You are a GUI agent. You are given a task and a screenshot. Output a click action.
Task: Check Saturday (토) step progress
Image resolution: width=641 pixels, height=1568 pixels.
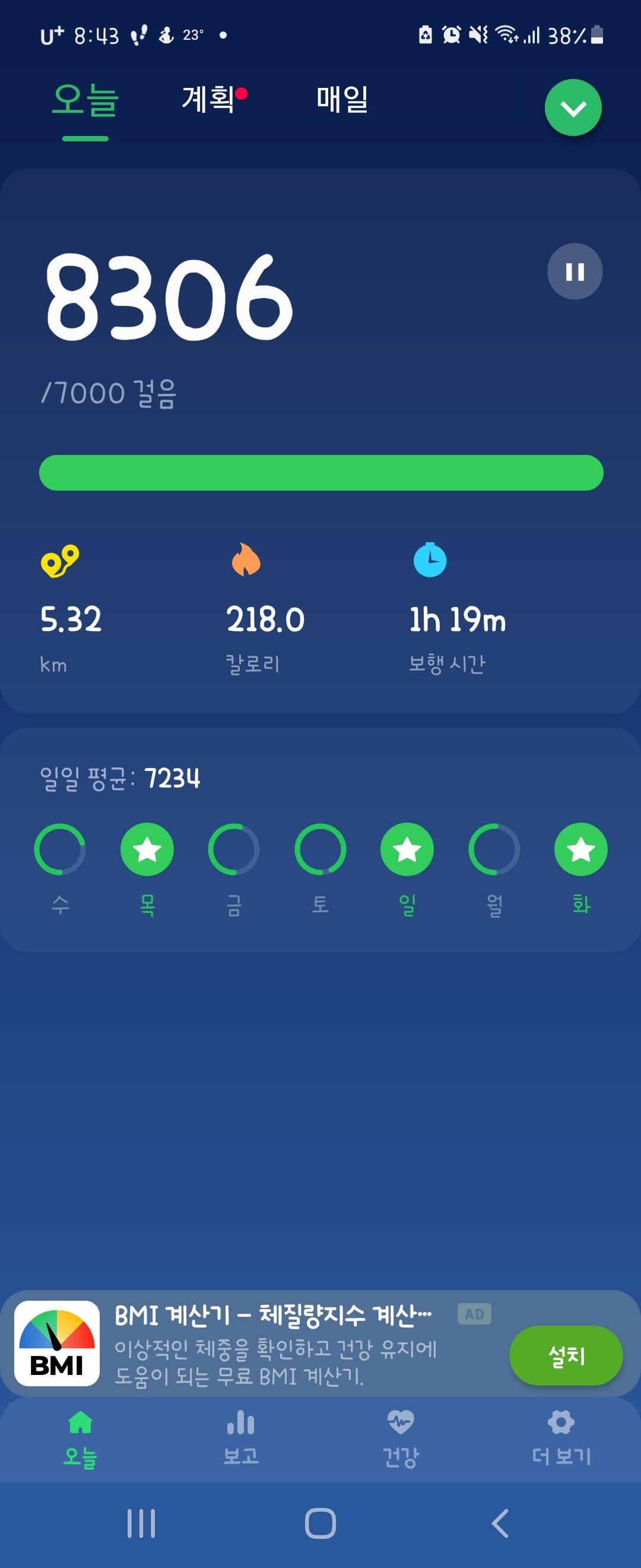pos(320,850)
